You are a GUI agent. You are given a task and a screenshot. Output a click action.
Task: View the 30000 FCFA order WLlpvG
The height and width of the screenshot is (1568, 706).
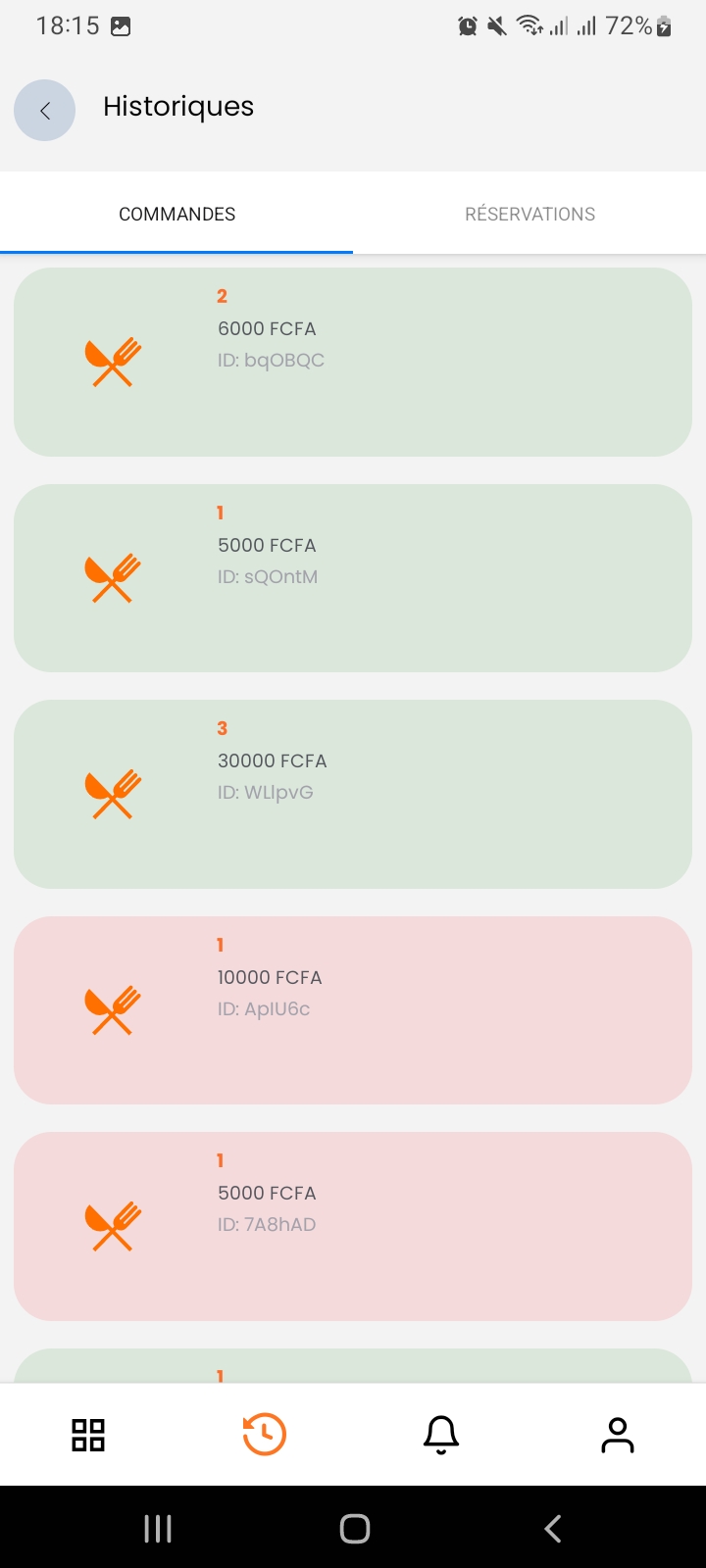(x=353, y=794)
